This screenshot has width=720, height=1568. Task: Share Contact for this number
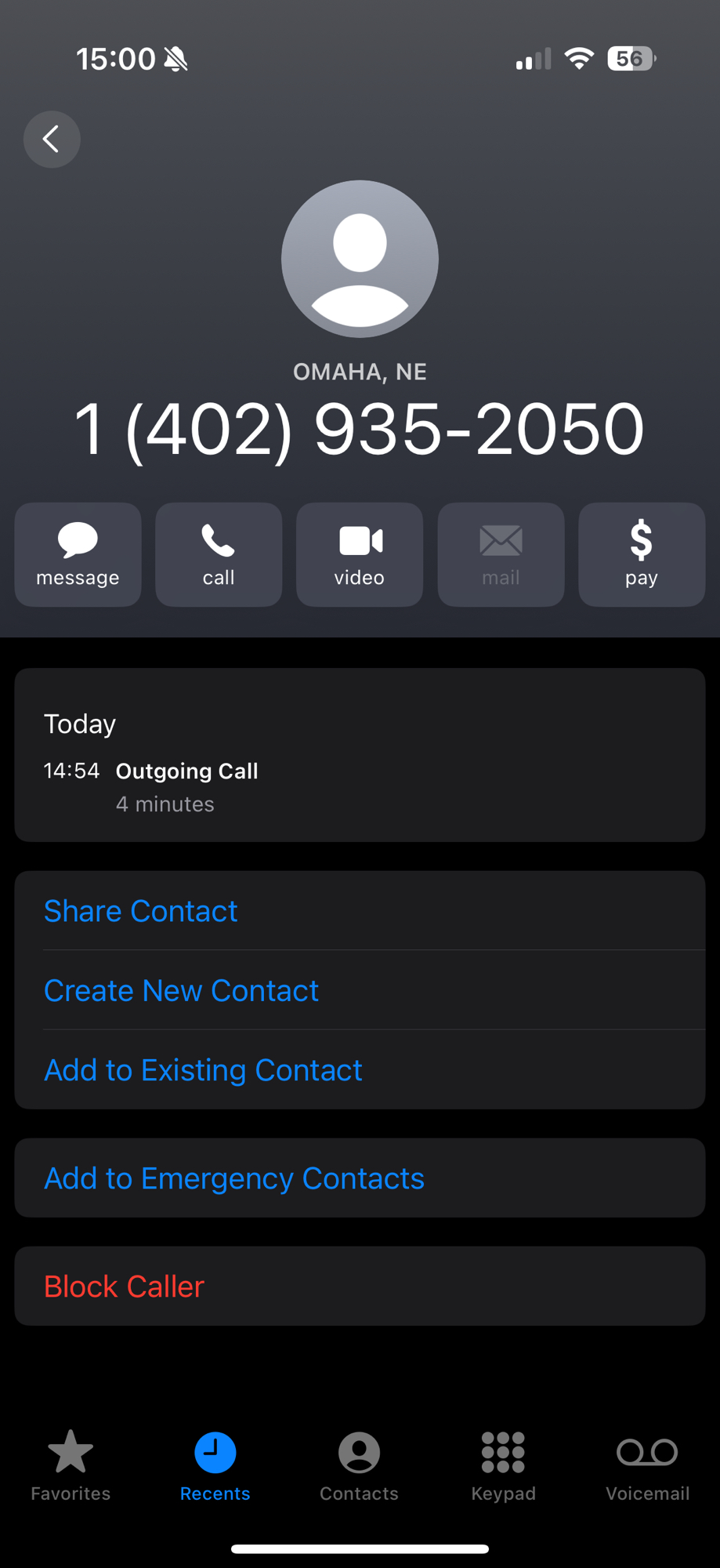point(141,911)
